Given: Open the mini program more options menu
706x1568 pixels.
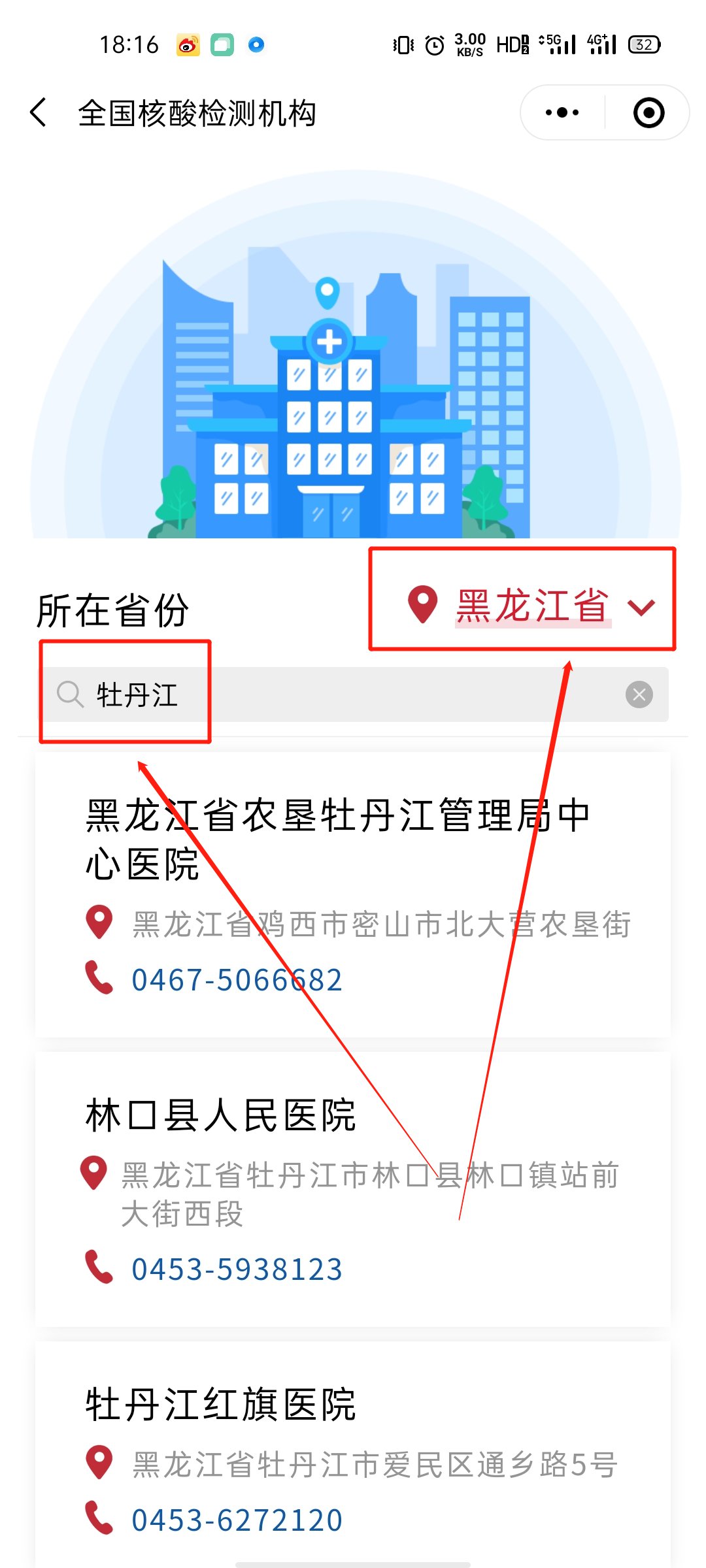Looking at the screenshot, I should (x=562, y=112).
